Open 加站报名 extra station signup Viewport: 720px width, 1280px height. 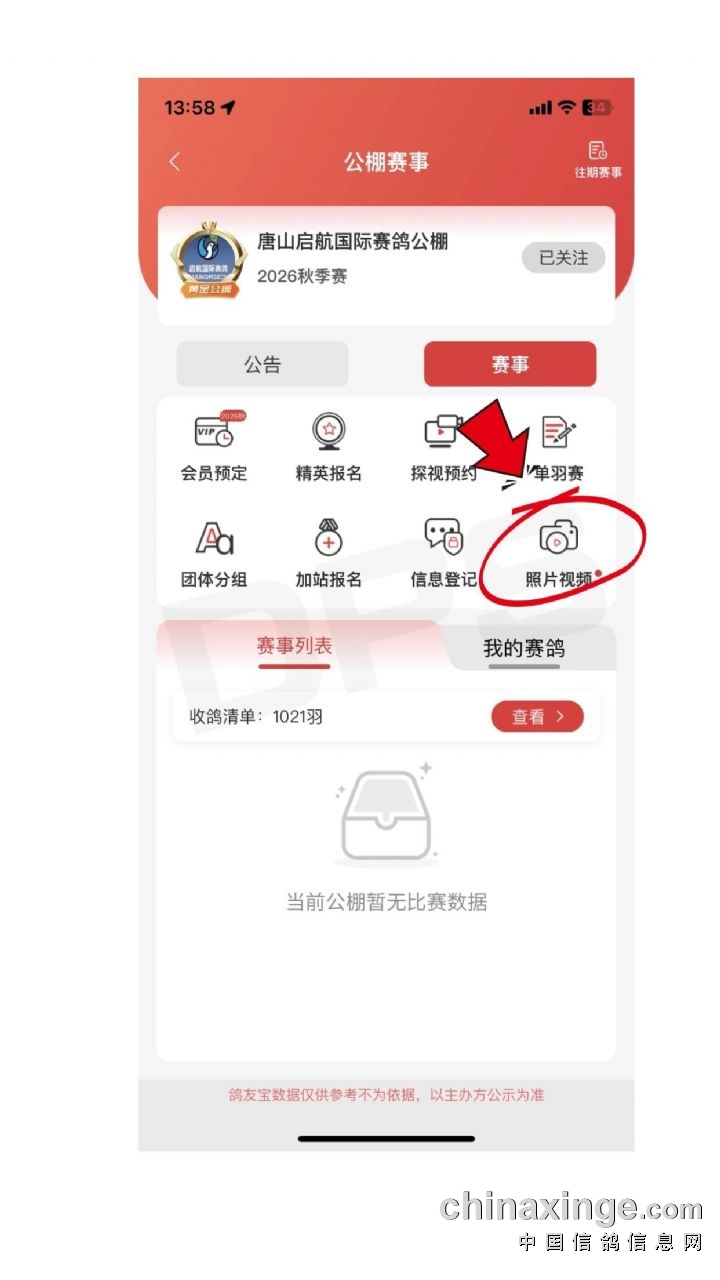pos(328,552)
